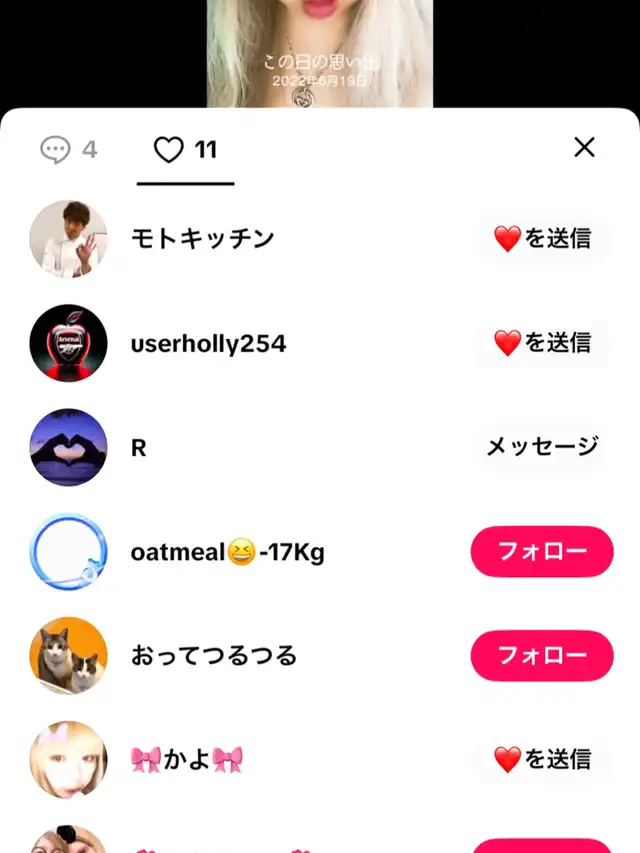
Task: Select the likes tab with 11
Action: click(x=185, y=150)
